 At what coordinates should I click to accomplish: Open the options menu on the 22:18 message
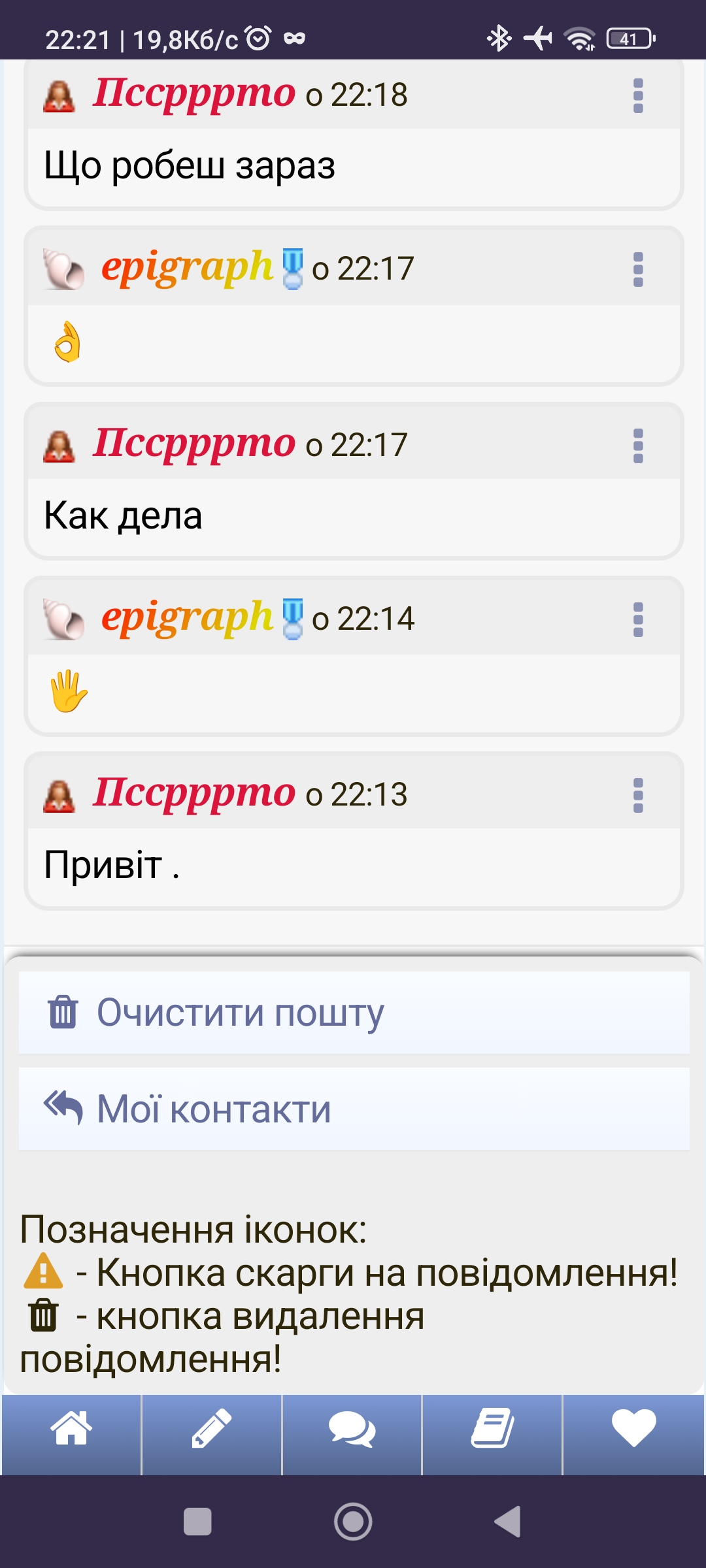coord(638,96)
